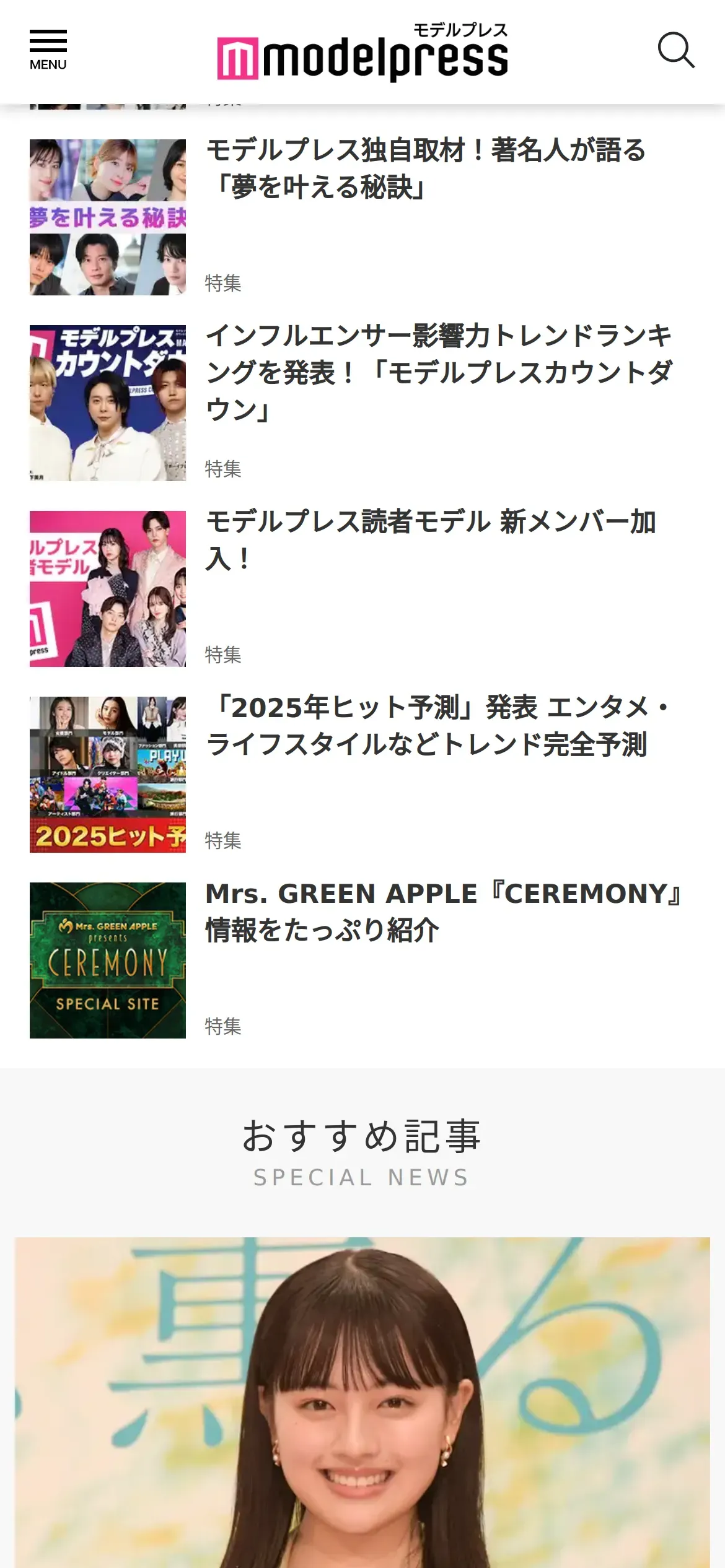Image resolution: width=725 pixels, height=1568 pixels.
Task: Tap the search magnifier icon
Action: (675, 50)
